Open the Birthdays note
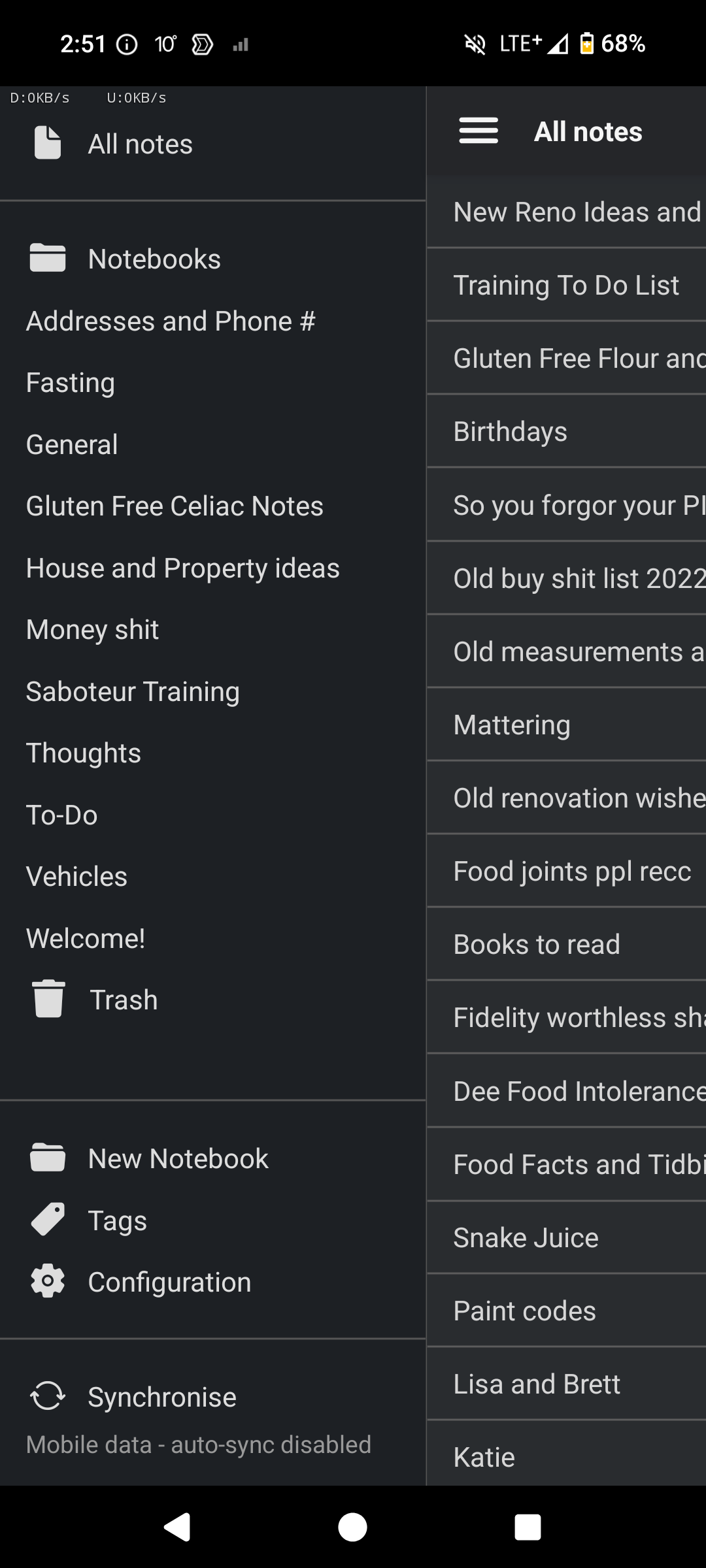Viewport: 706px width, 1568px height. tap(567, 431)
